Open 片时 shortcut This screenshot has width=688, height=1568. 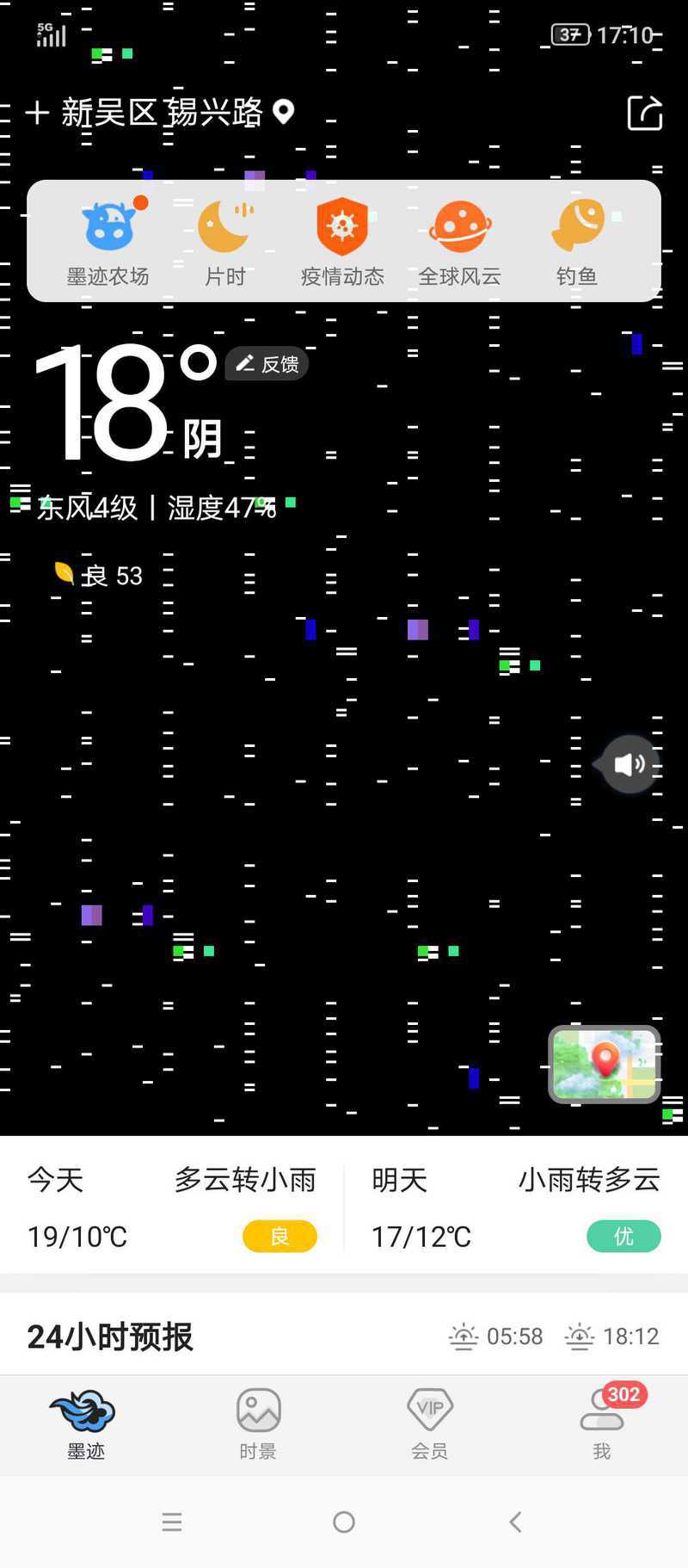[225, 241]
